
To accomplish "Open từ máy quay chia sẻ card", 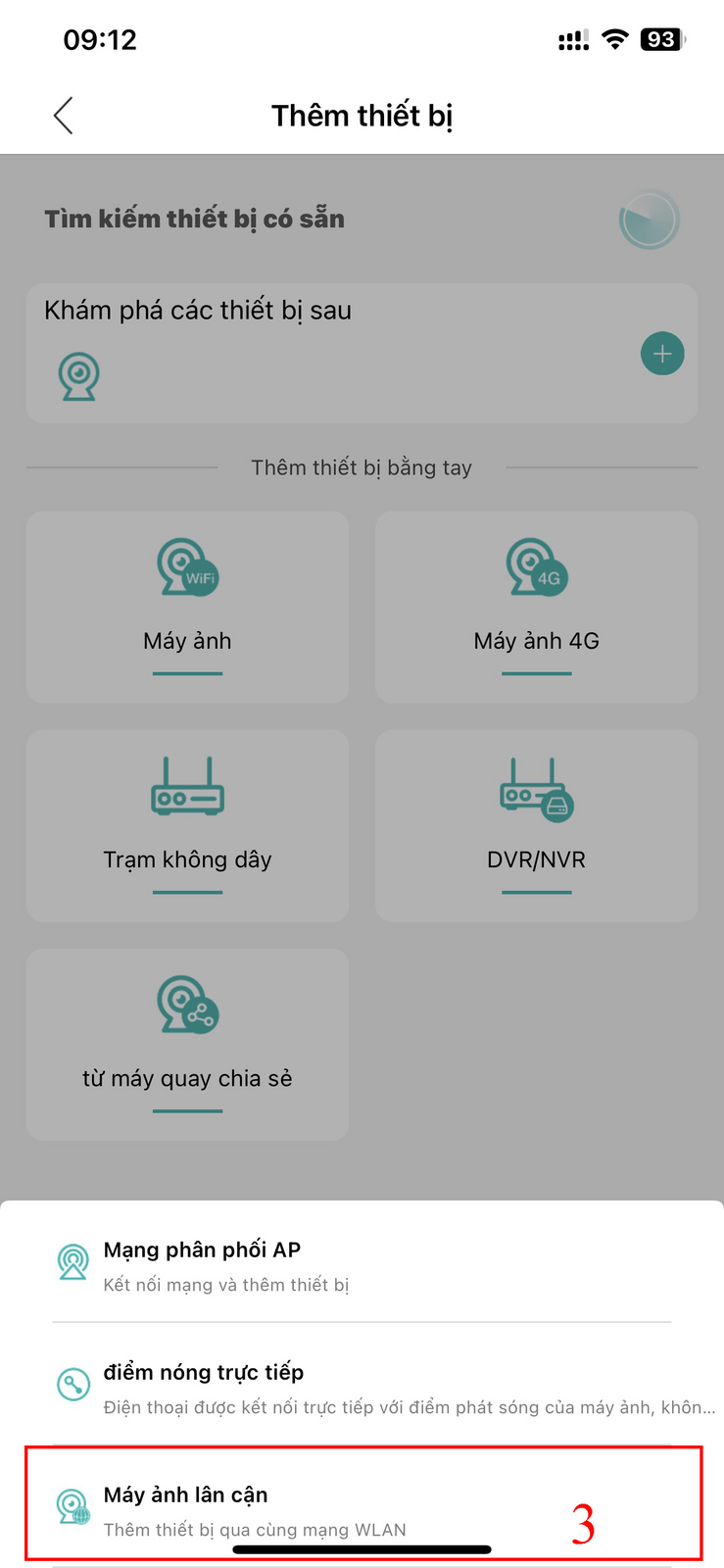I will click(x=187, y=1044).
